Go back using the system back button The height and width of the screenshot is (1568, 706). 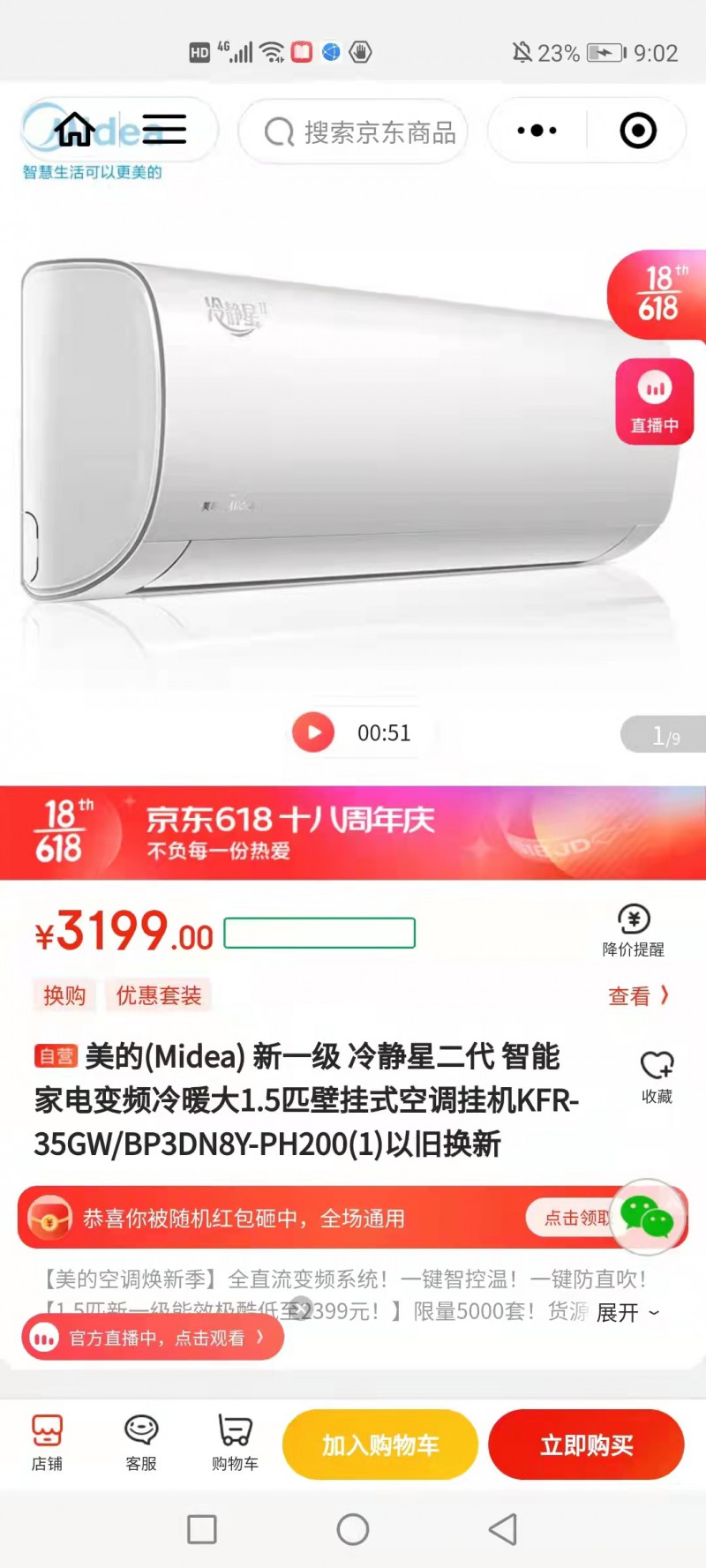[x=503, y=1529]
